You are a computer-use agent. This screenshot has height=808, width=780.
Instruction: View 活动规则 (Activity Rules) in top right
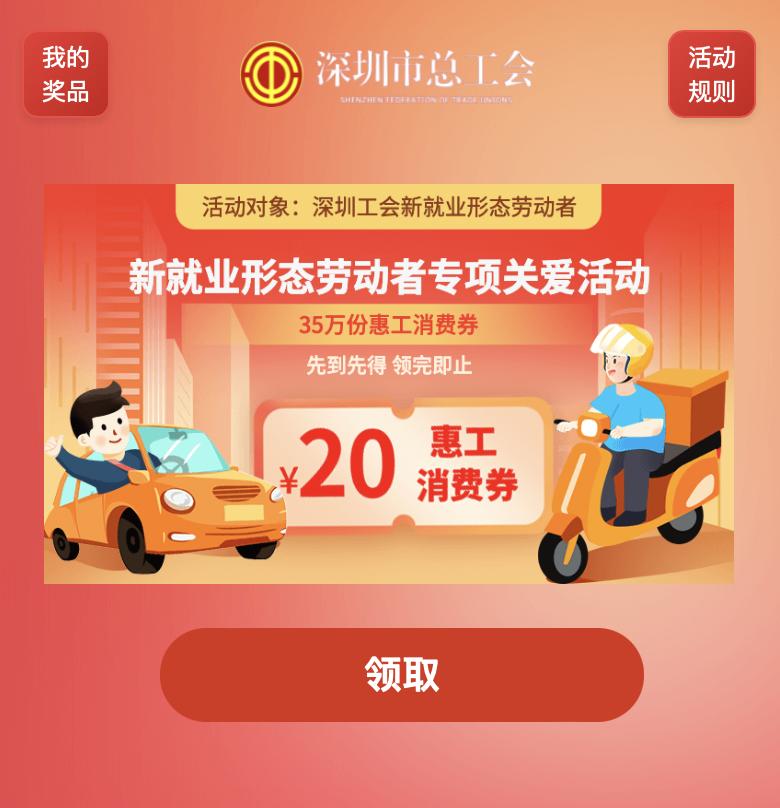coord(711,74)
